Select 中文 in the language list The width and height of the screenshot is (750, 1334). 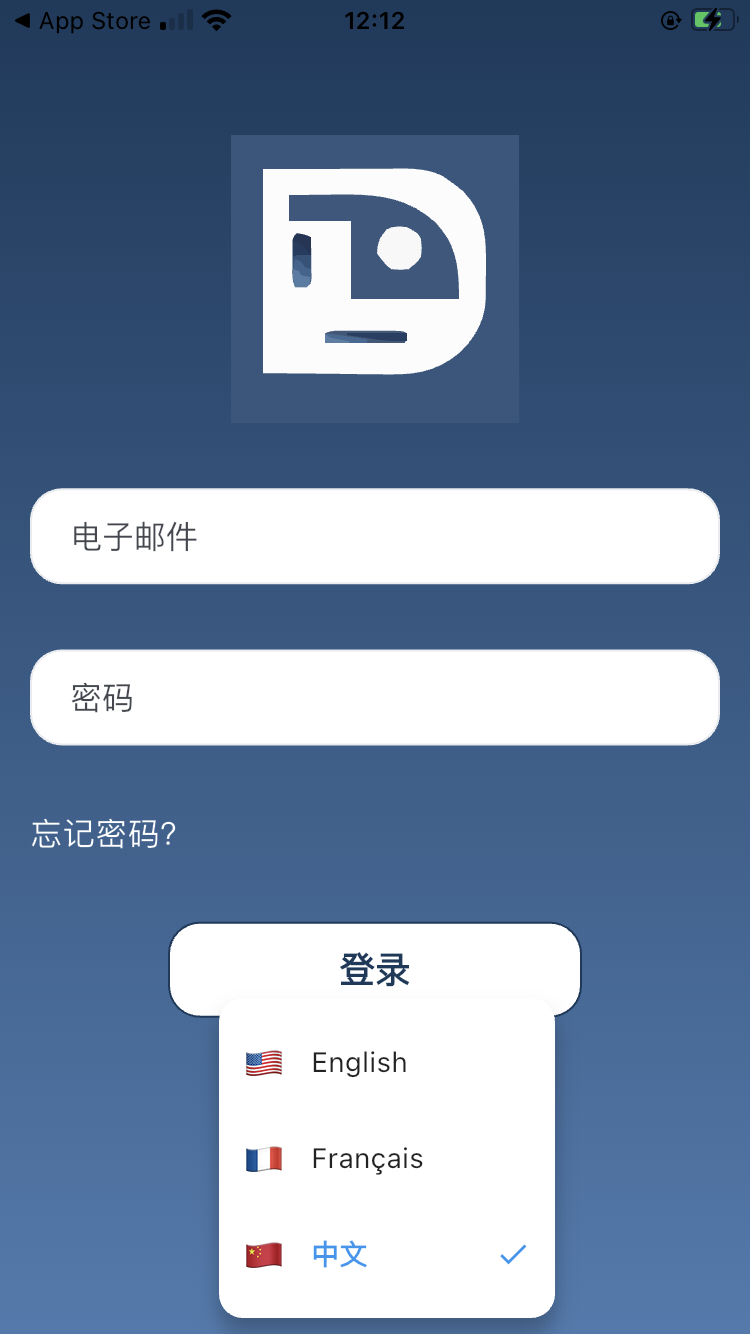click(x=385, y=1254)
